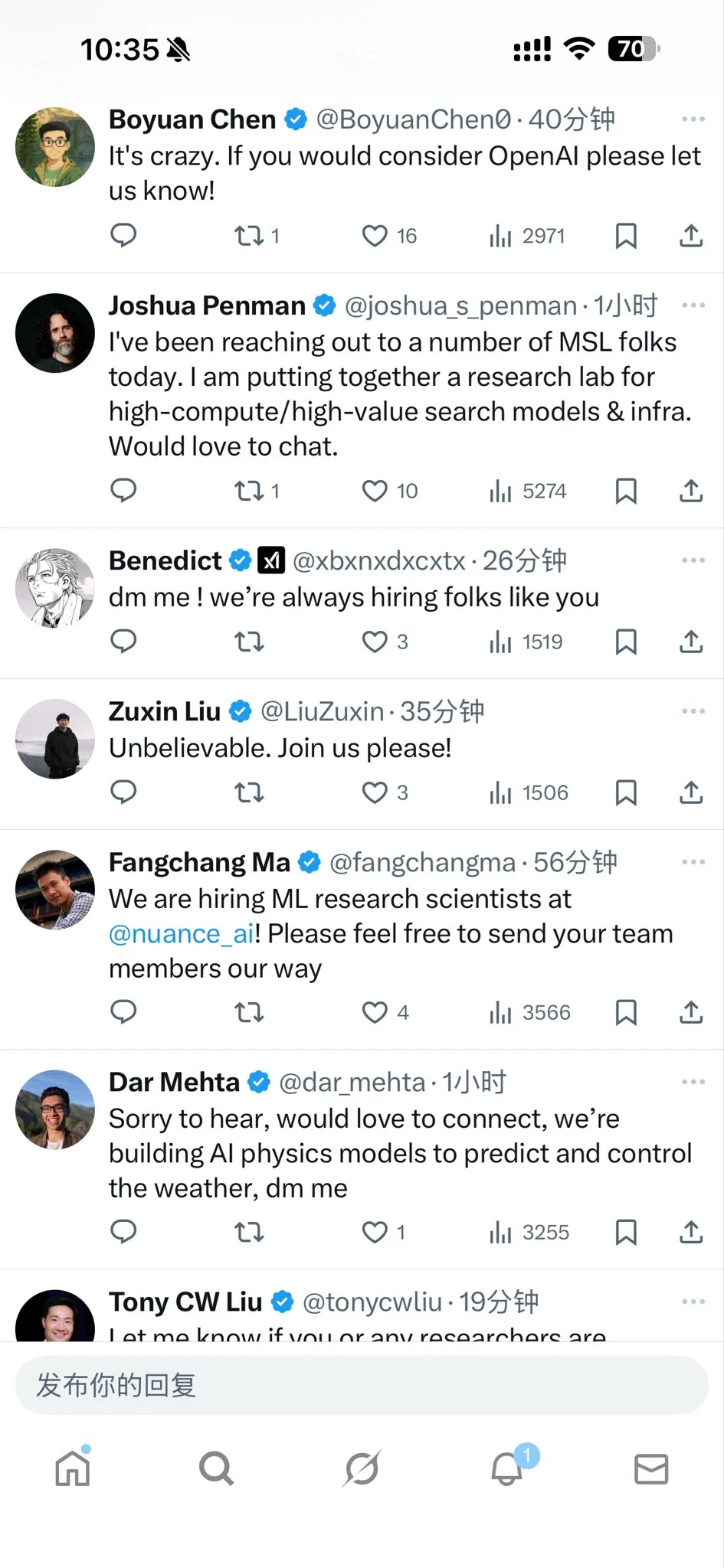Retweet Joshua Penman's reply
This screenshot has height=1568, width=724.
(249, 491)
